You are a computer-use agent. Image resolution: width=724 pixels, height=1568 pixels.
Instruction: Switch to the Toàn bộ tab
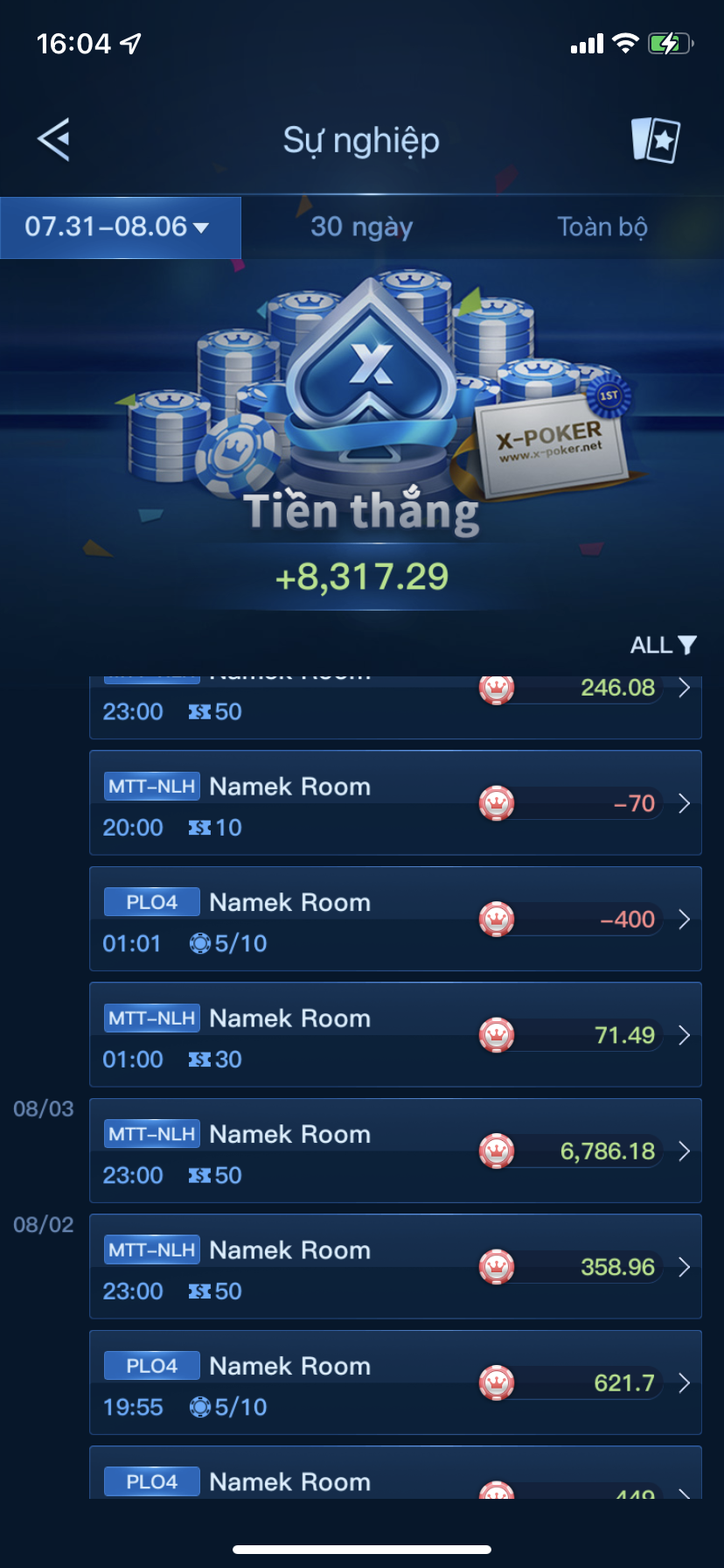pyautogui.click(x=602, y=227)
